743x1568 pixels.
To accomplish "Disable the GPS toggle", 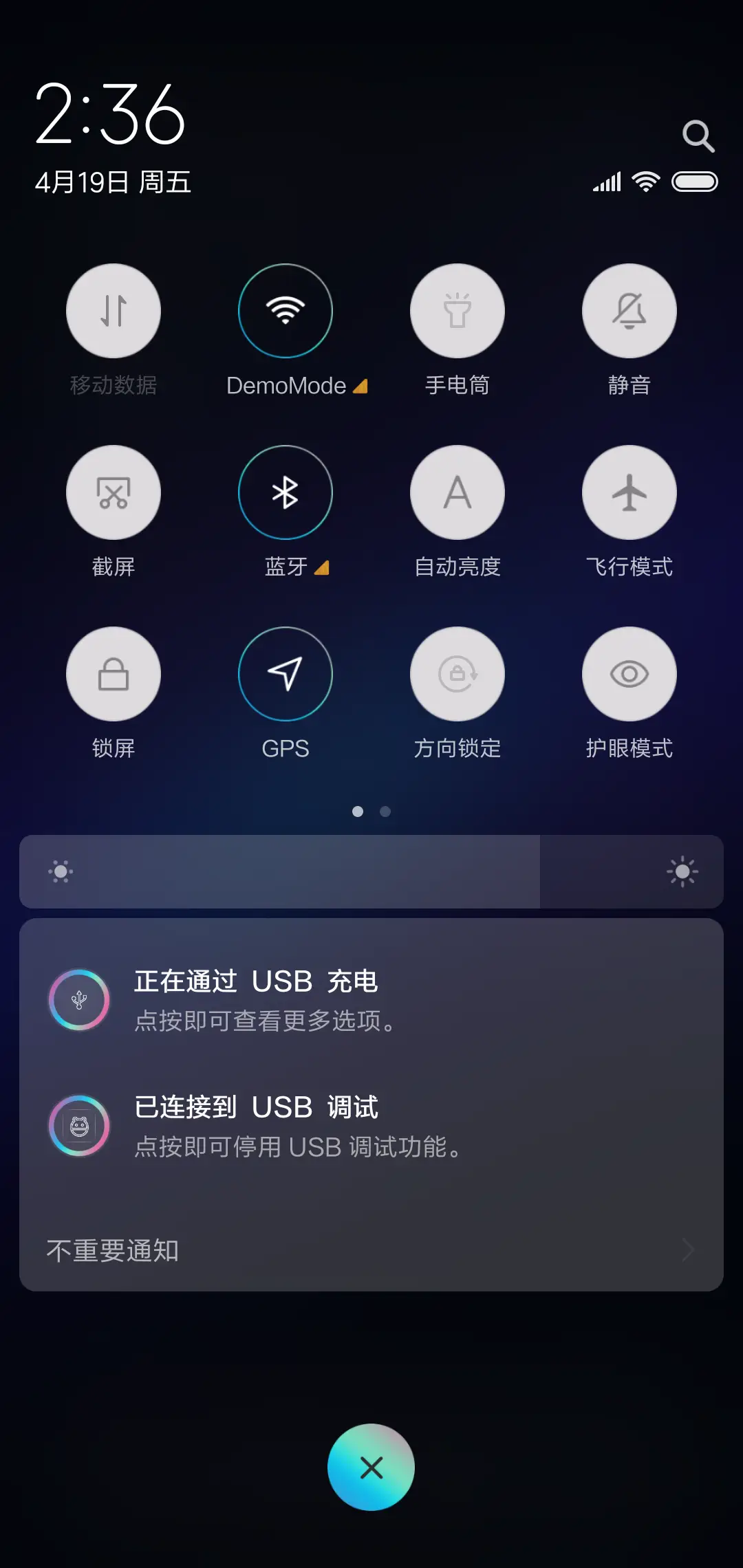I will coord(285,674).
